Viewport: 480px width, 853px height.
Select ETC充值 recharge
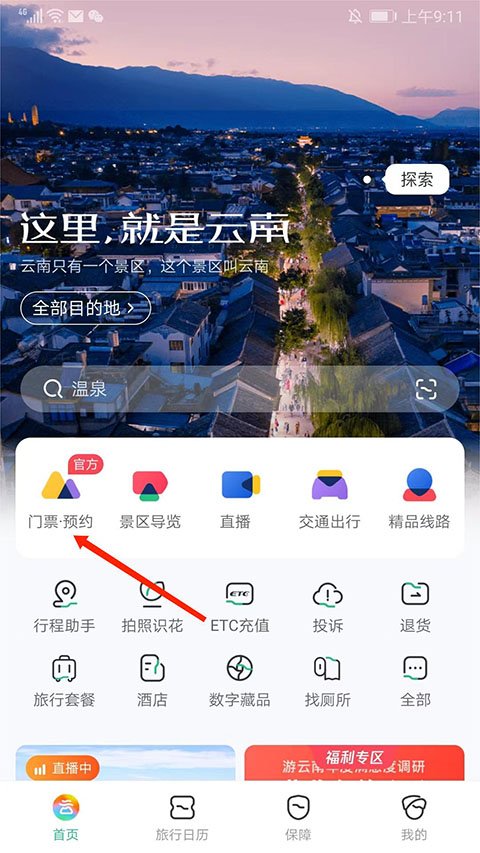click(240, 607)
